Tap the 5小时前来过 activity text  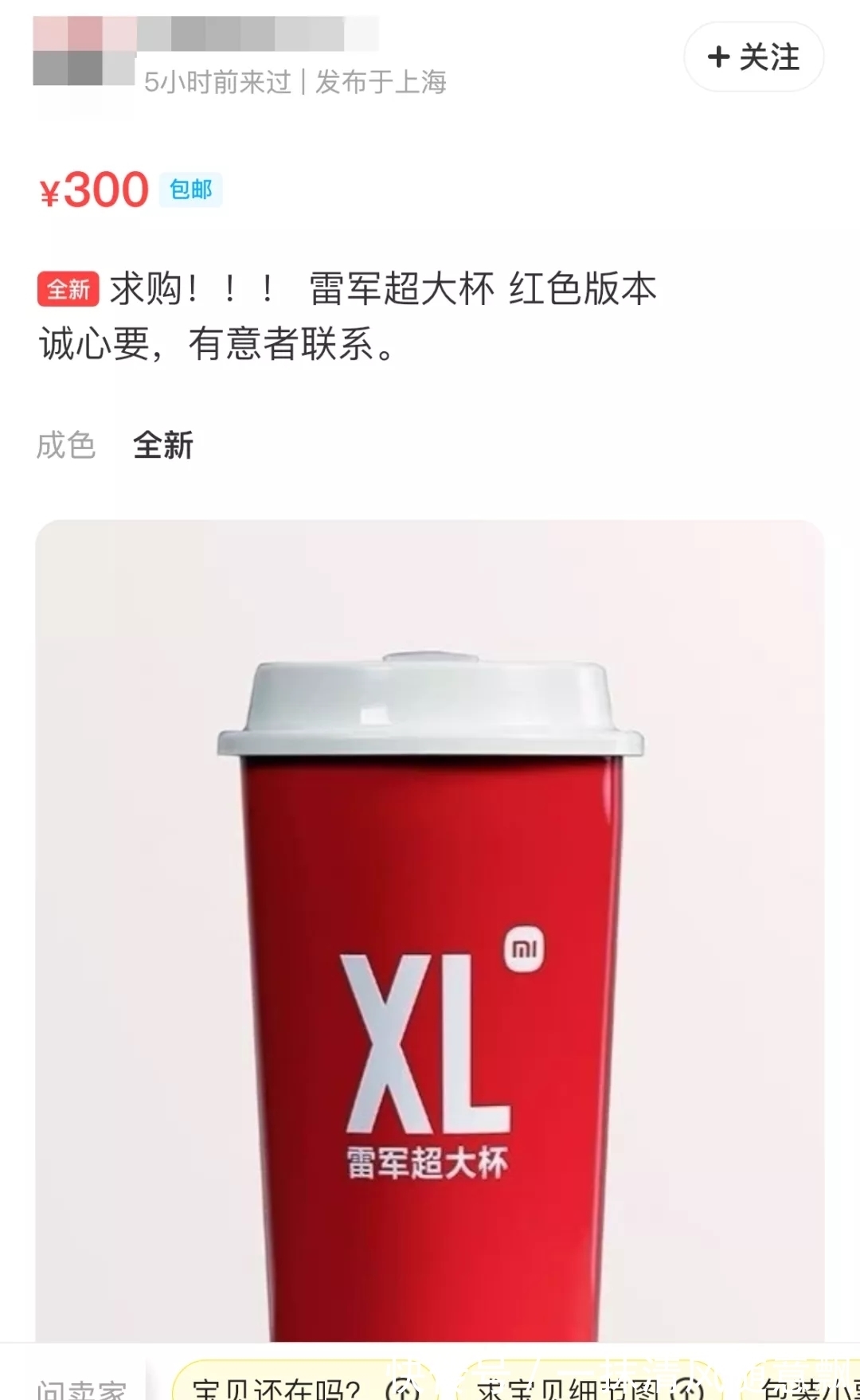[215, 82]
